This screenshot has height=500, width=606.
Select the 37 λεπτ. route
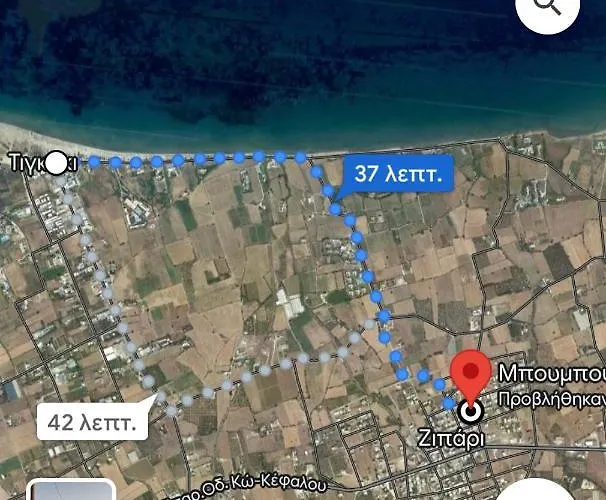[398, 175]
